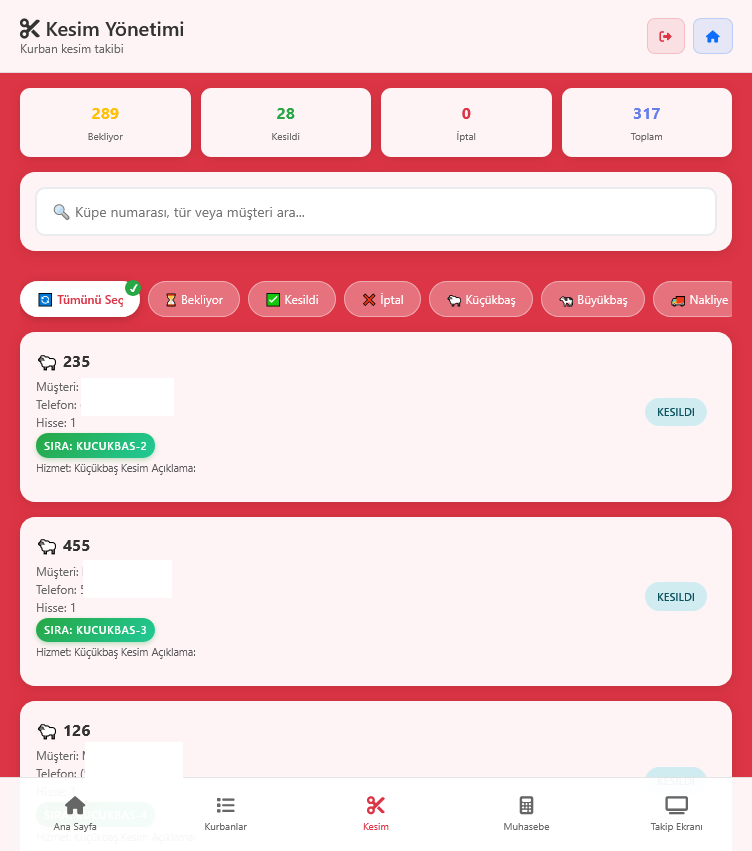752x851 pixels.
Task: Apply the Büyükbaş filter
Action: point(592,299)
